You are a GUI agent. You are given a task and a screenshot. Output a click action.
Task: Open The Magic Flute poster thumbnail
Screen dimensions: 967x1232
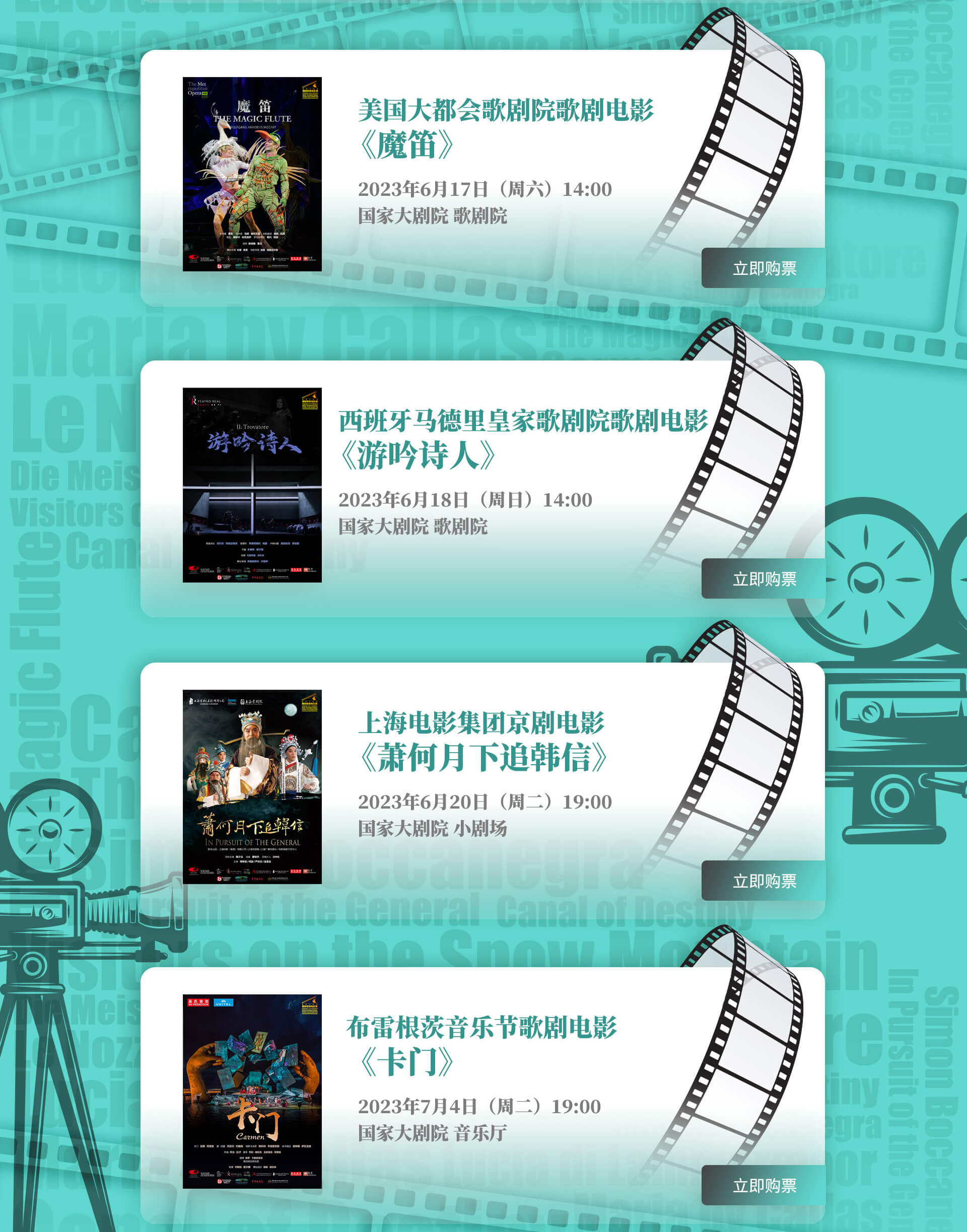point(252,174)
